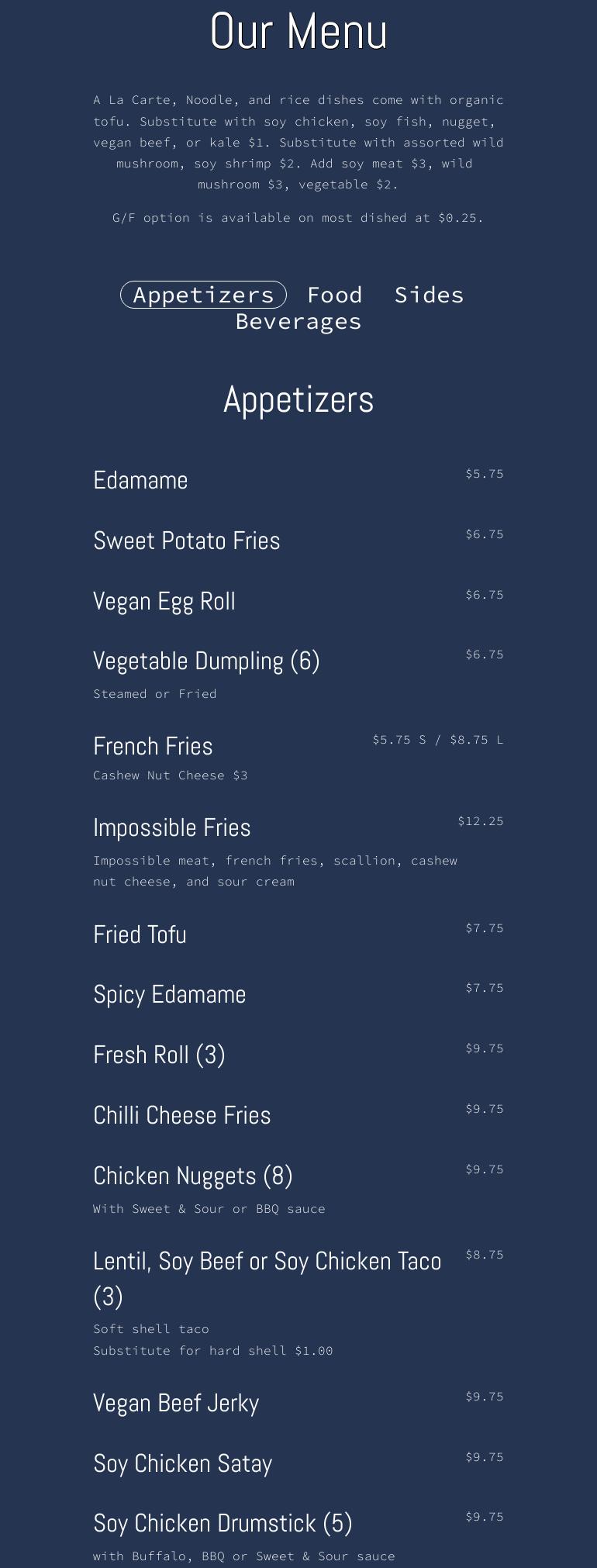
Task: Switch to the Food tab
Action: (x=334, y=295)
